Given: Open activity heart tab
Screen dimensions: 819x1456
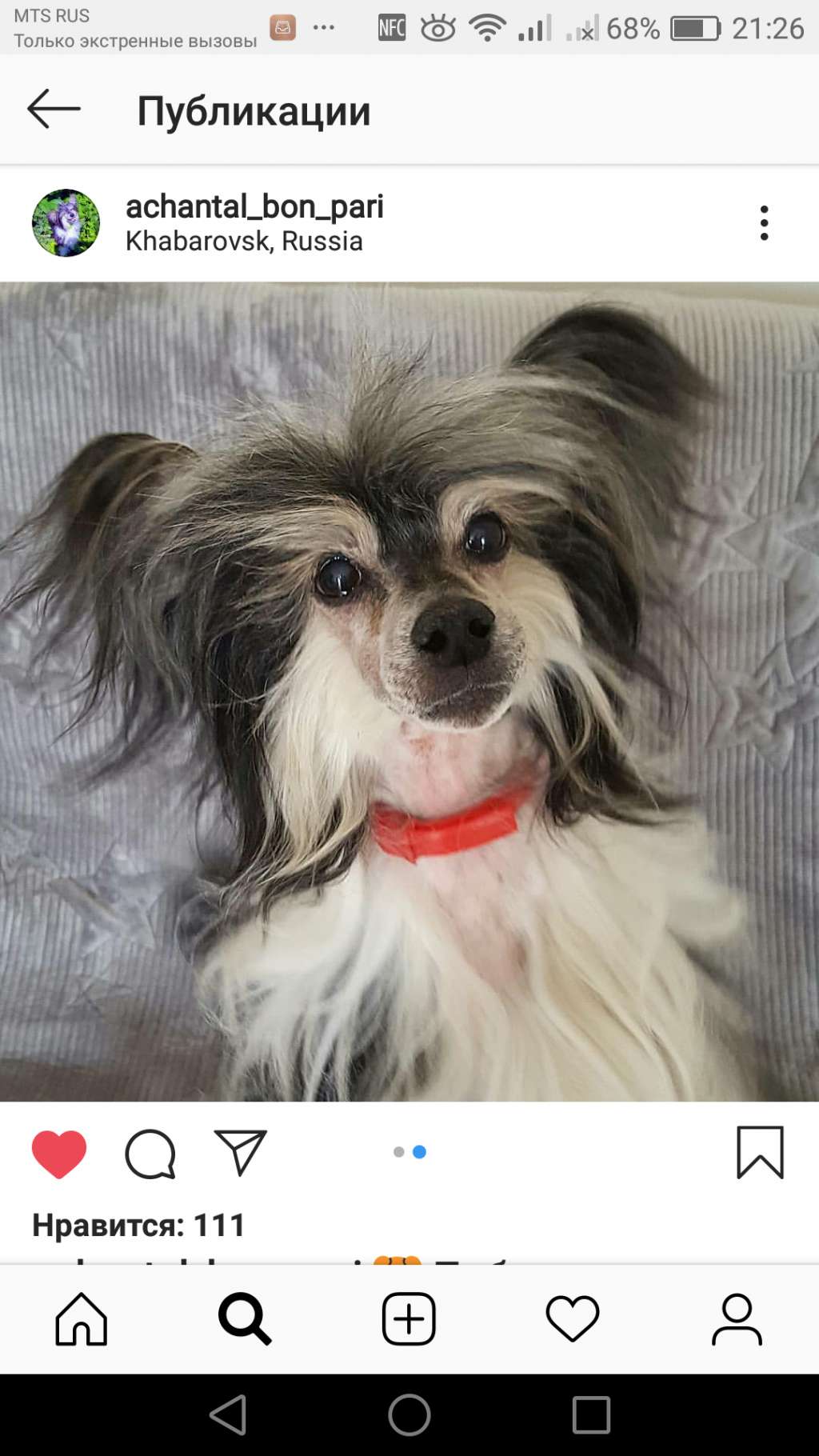Looking at the screenshot, I should (573, 1319).
